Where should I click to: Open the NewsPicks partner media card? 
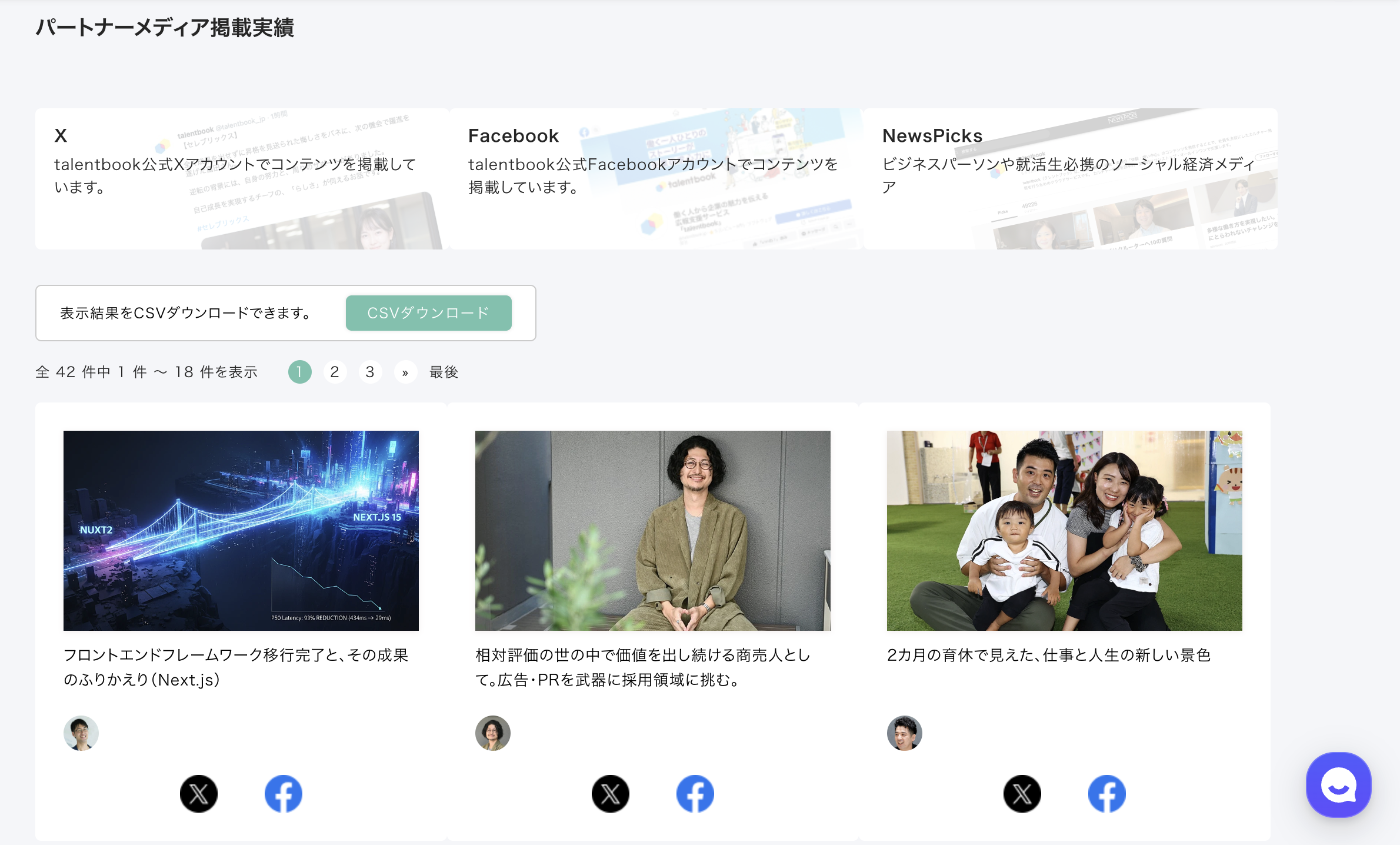point(1070,179)
